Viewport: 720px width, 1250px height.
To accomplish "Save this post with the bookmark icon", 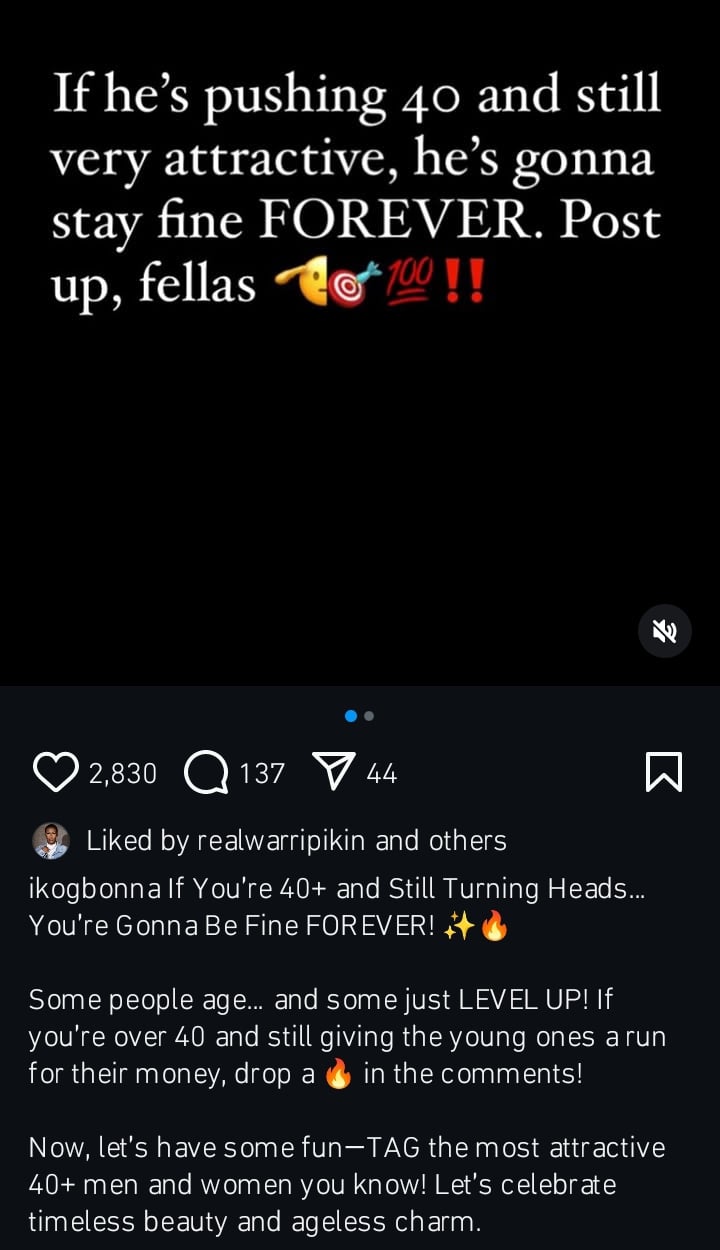I will pos(664,772).
